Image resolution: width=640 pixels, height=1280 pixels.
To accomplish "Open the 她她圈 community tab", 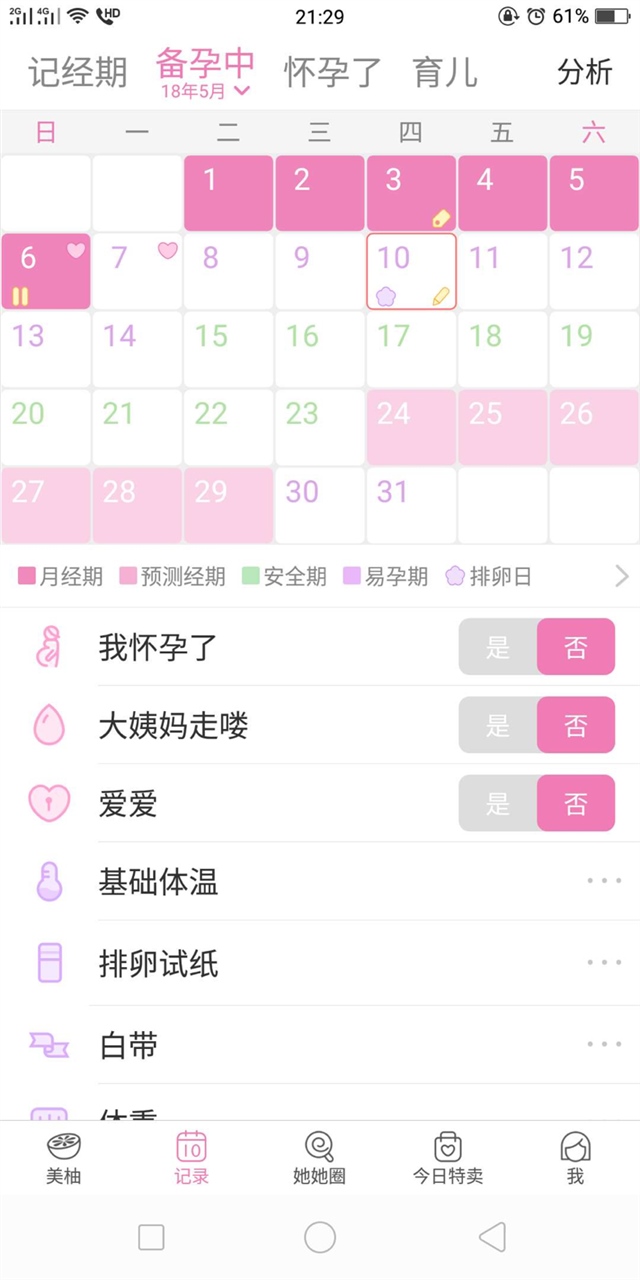I will (319, 1158).
